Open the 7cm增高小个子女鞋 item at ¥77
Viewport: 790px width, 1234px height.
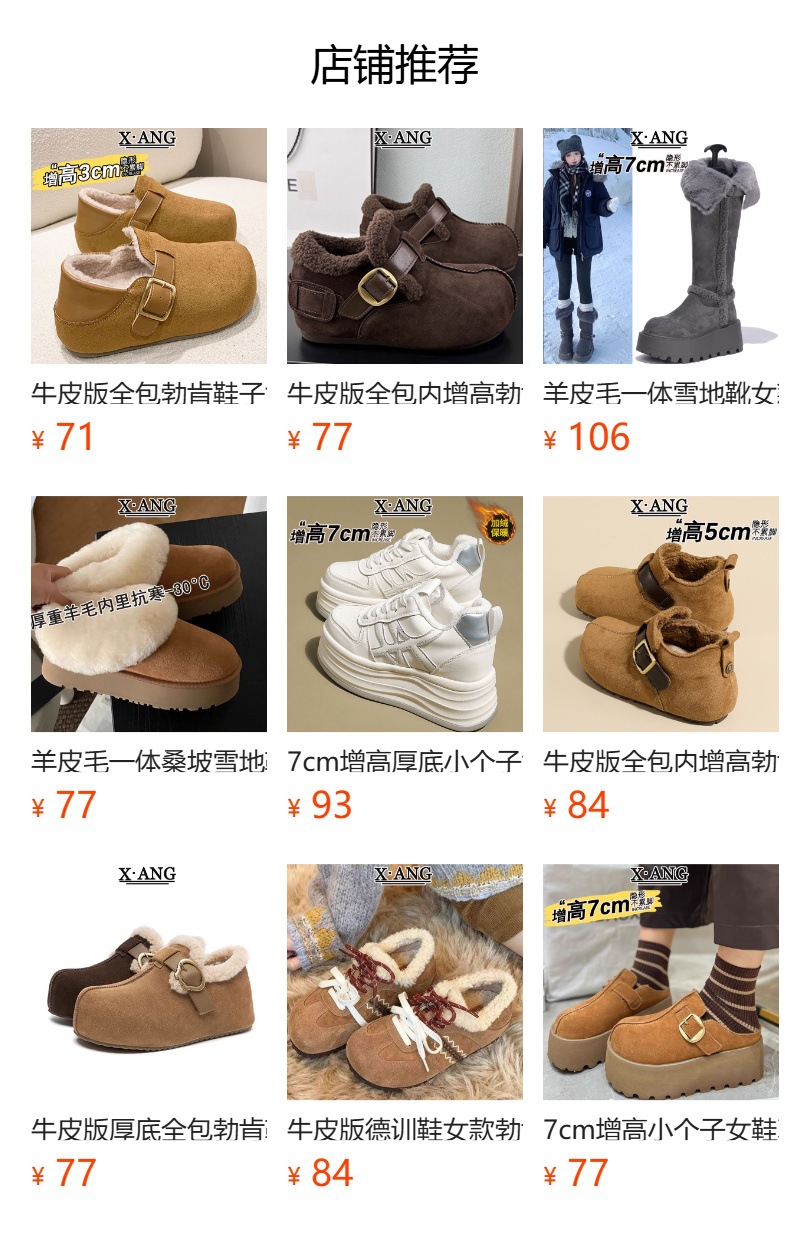pyautogui.click(x=661, y=982)
